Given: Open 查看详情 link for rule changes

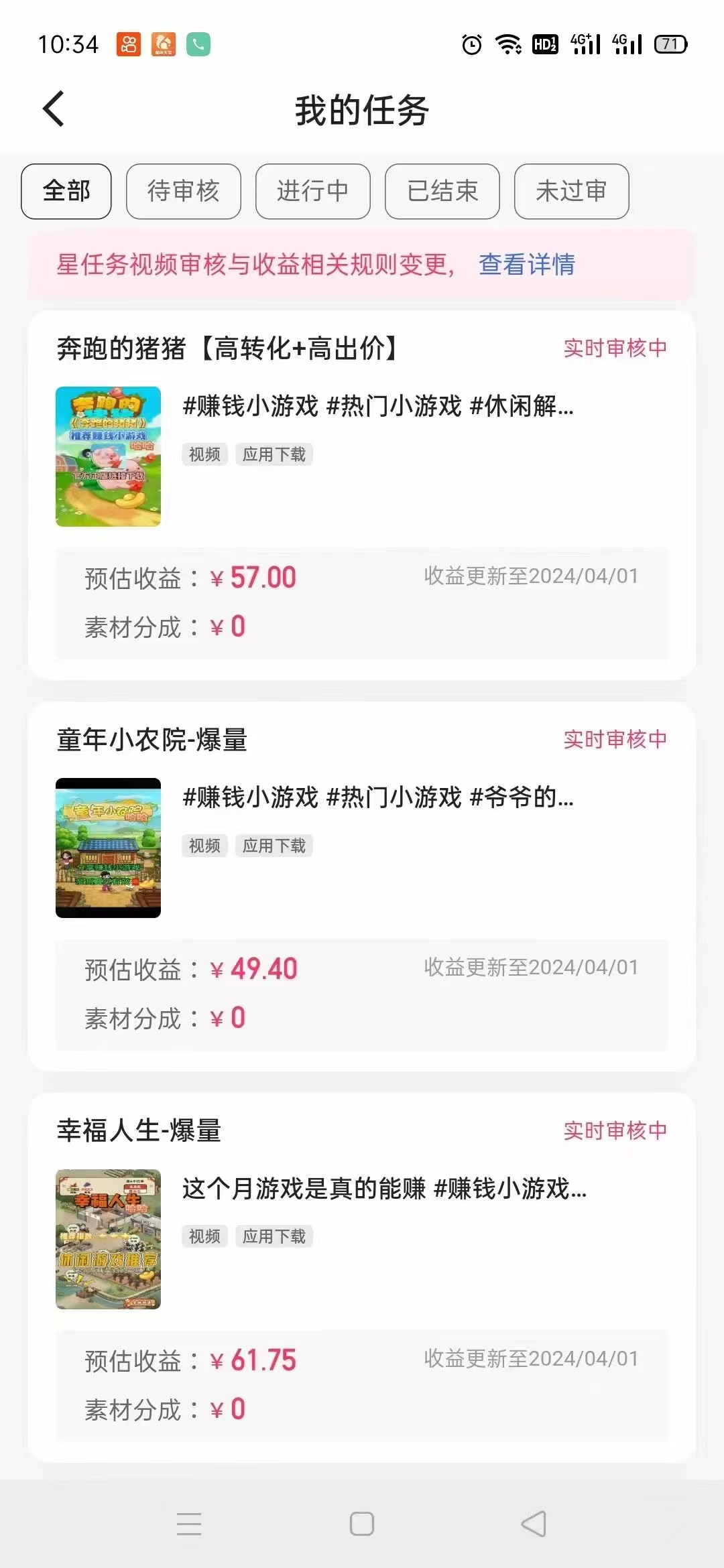Looking at the screenshot, I should click(x=526, y=265).
